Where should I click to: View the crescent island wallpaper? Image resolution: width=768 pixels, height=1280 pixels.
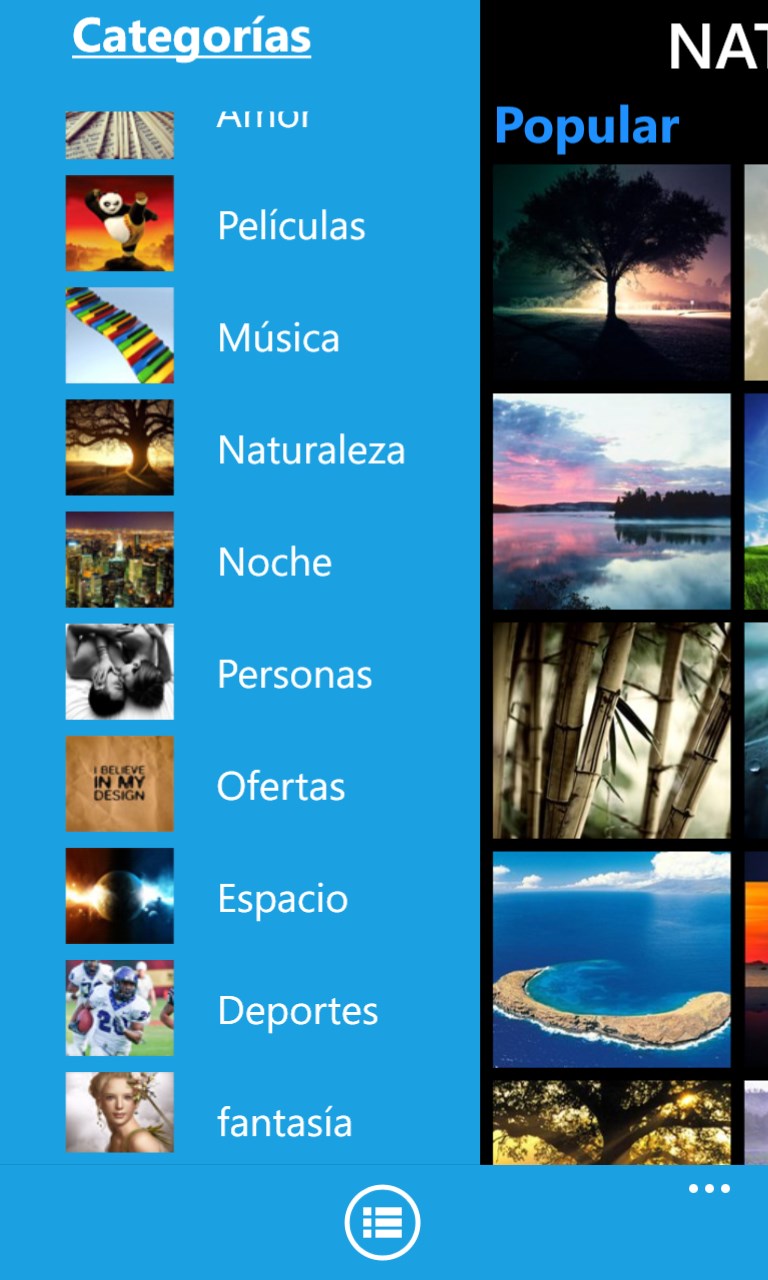612,959
